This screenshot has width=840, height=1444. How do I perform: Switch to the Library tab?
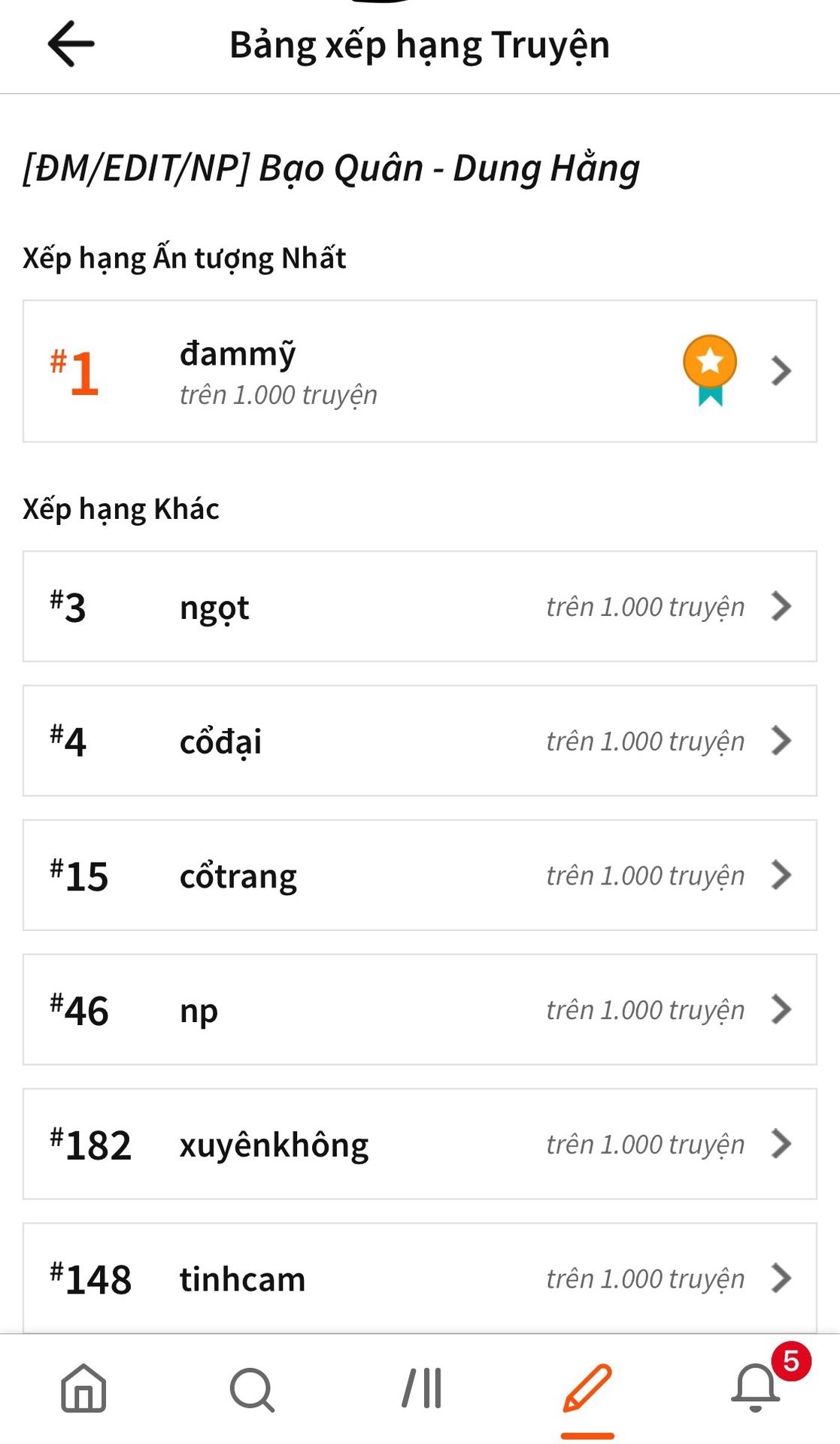pyautogui.click(x=422, y=1388)
